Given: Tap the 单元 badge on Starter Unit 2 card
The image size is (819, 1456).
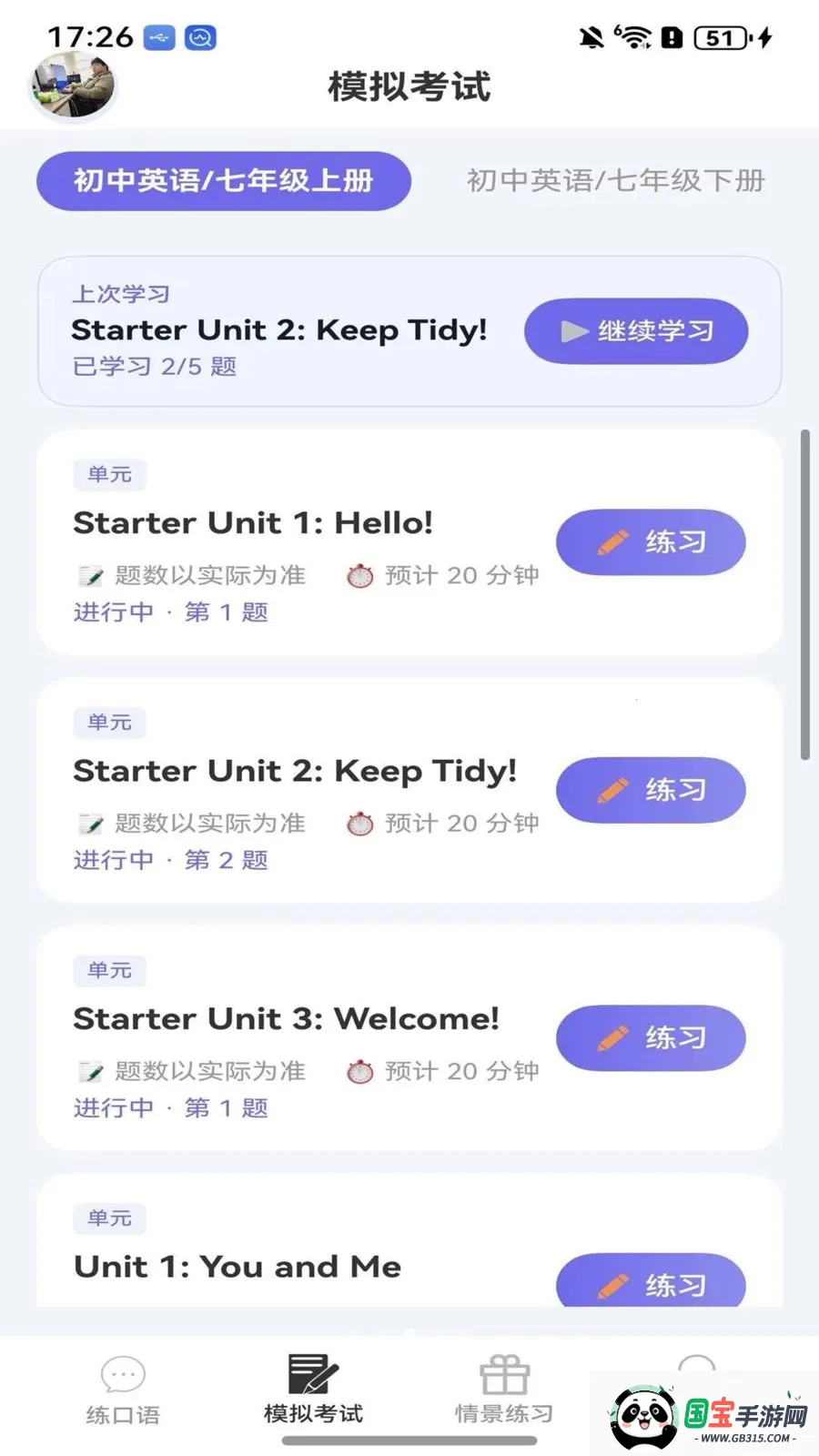Looking at the screenshot, I should click(x=109, y=723).
